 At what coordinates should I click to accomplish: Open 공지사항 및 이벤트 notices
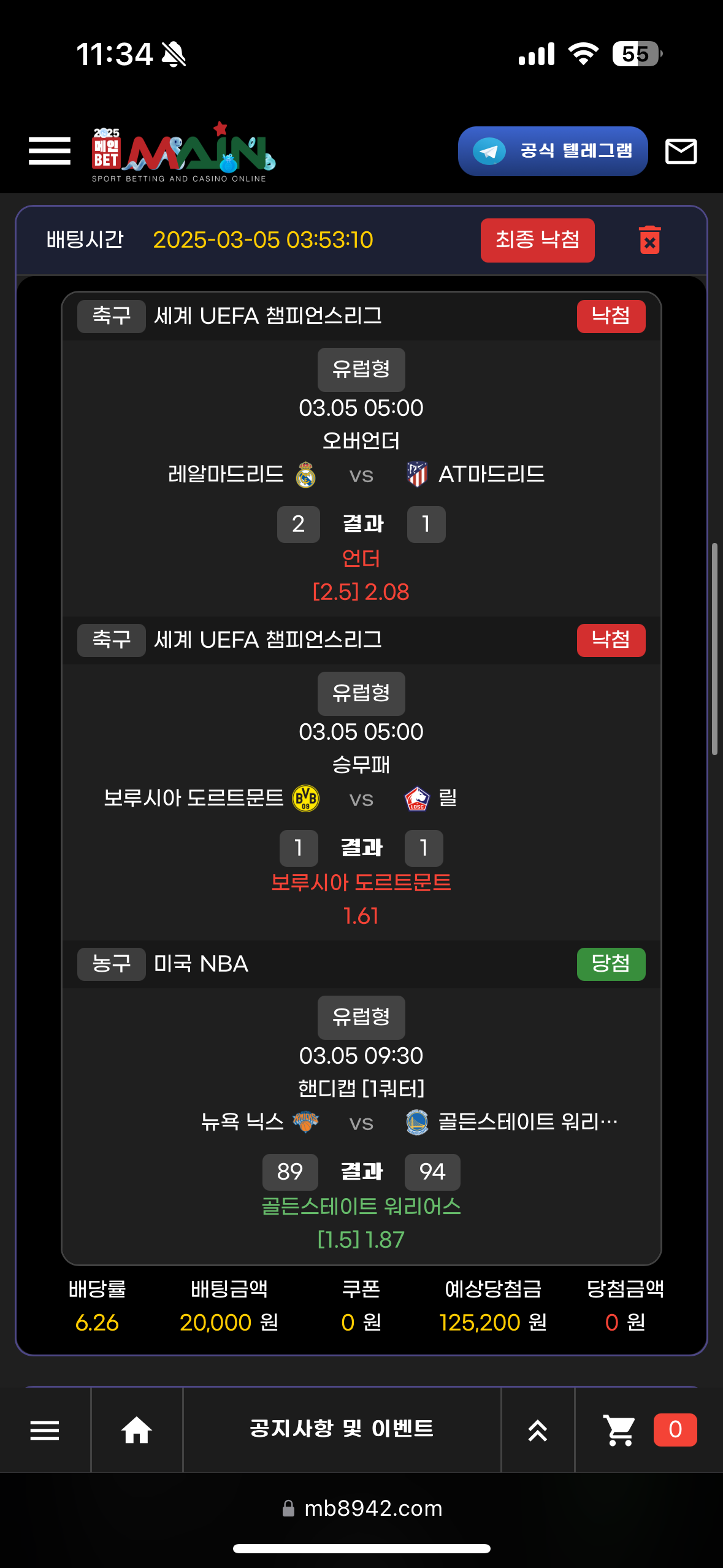(x=342, y=1429)
